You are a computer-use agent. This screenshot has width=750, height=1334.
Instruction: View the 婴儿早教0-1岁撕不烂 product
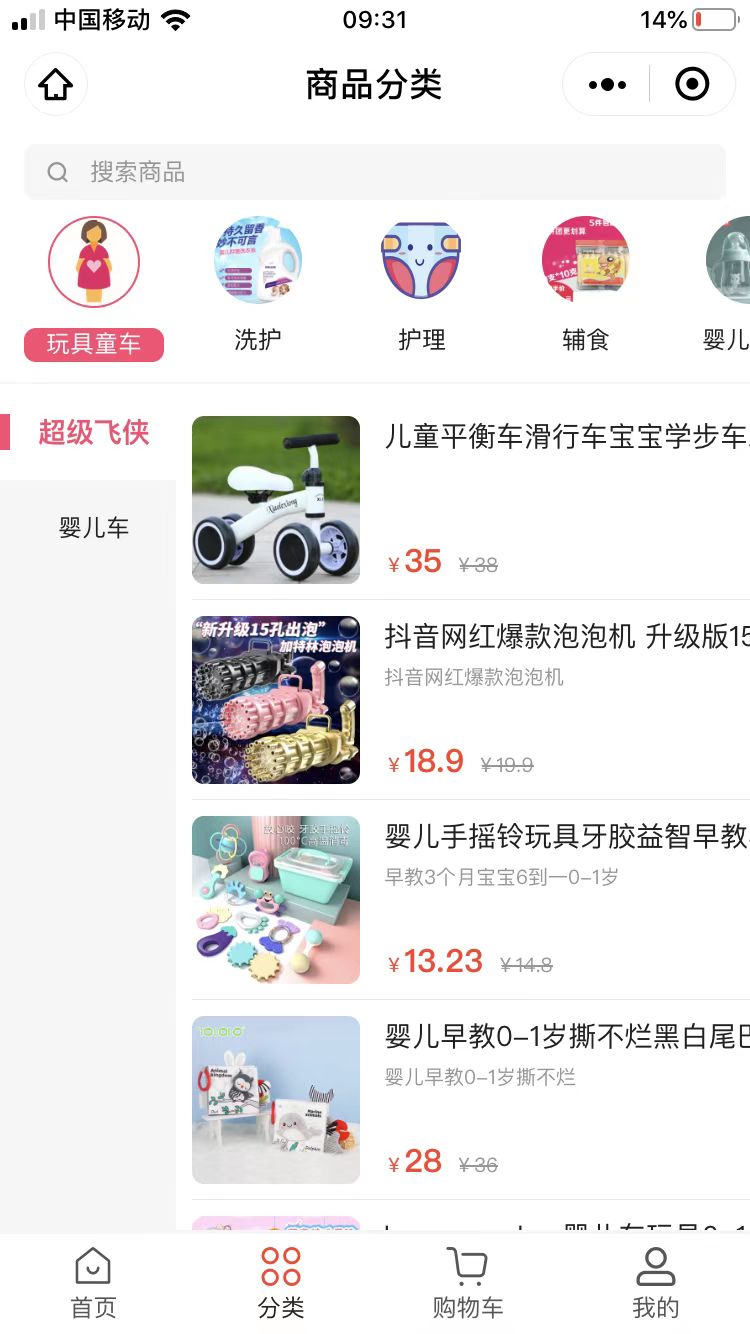point(470,1100)
